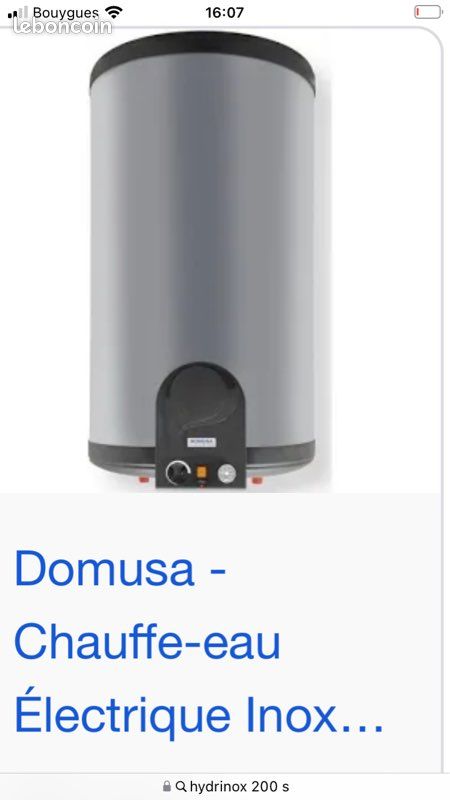Tap the hydrinox 200 s address bar
This screenshot has height=800, width=450.
[x=225, y=786]
